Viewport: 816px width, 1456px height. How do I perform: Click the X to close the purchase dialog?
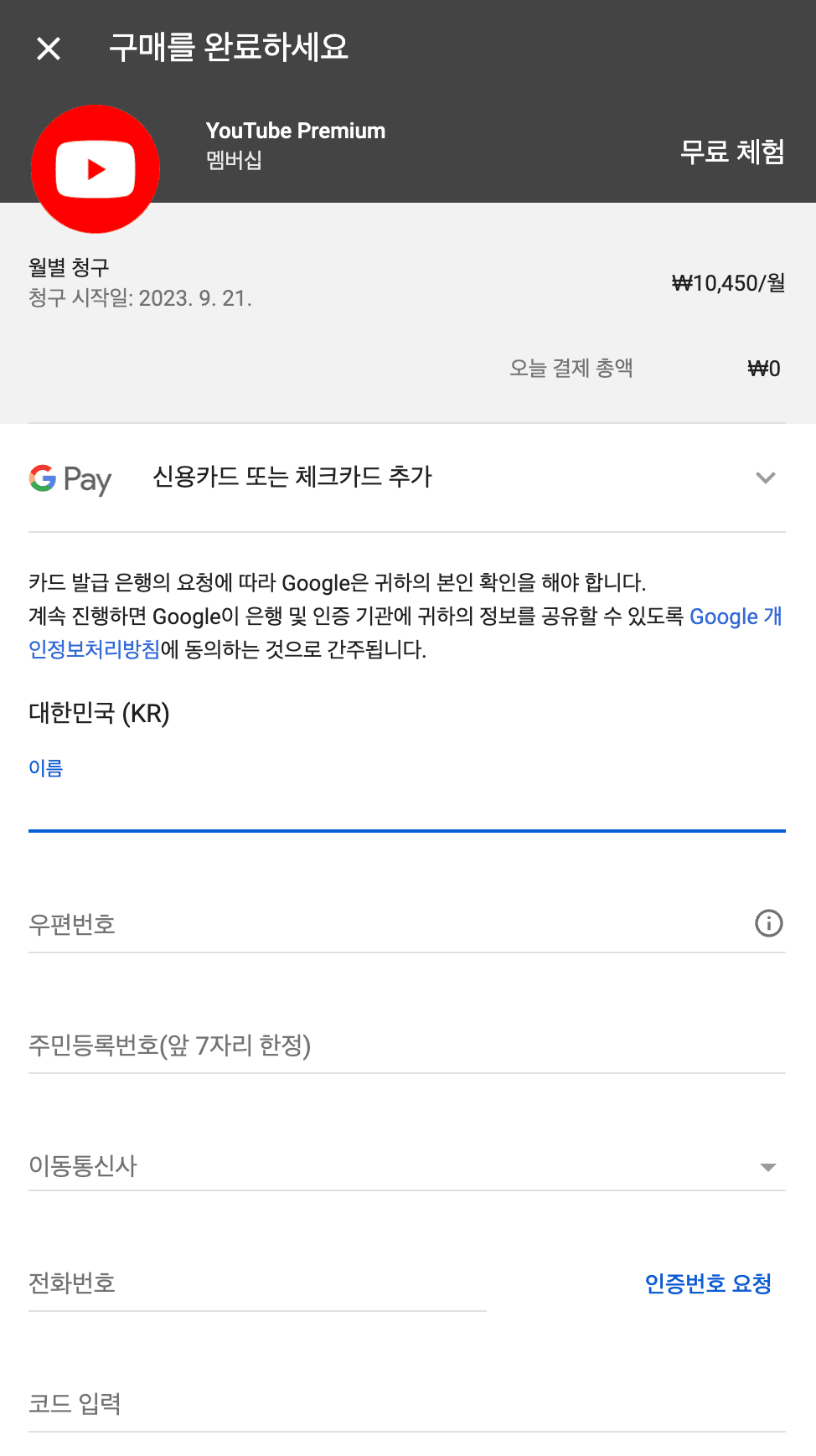(48, 48)
